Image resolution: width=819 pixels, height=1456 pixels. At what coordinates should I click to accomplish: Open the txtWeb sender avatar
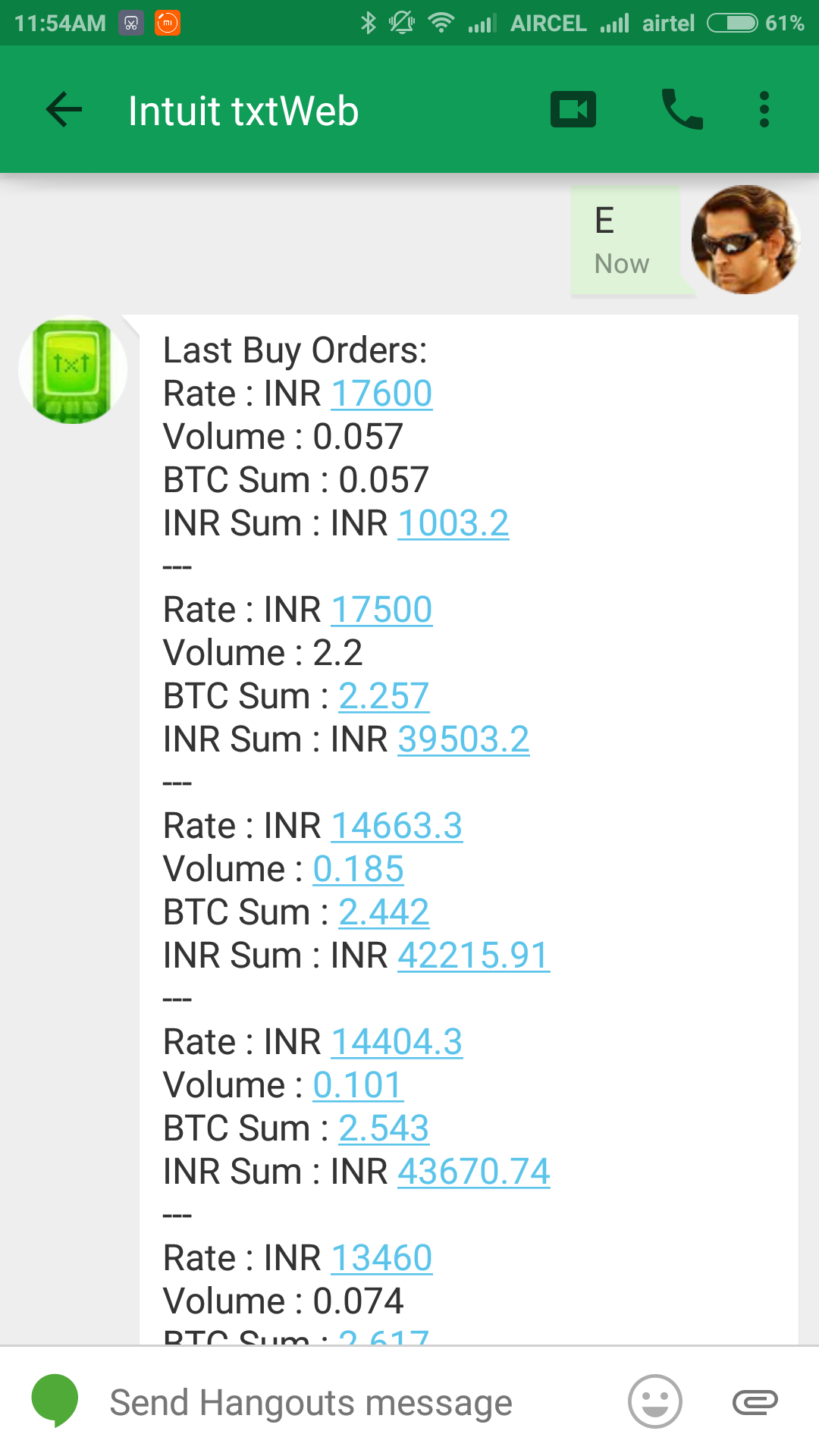coord(73,369)
